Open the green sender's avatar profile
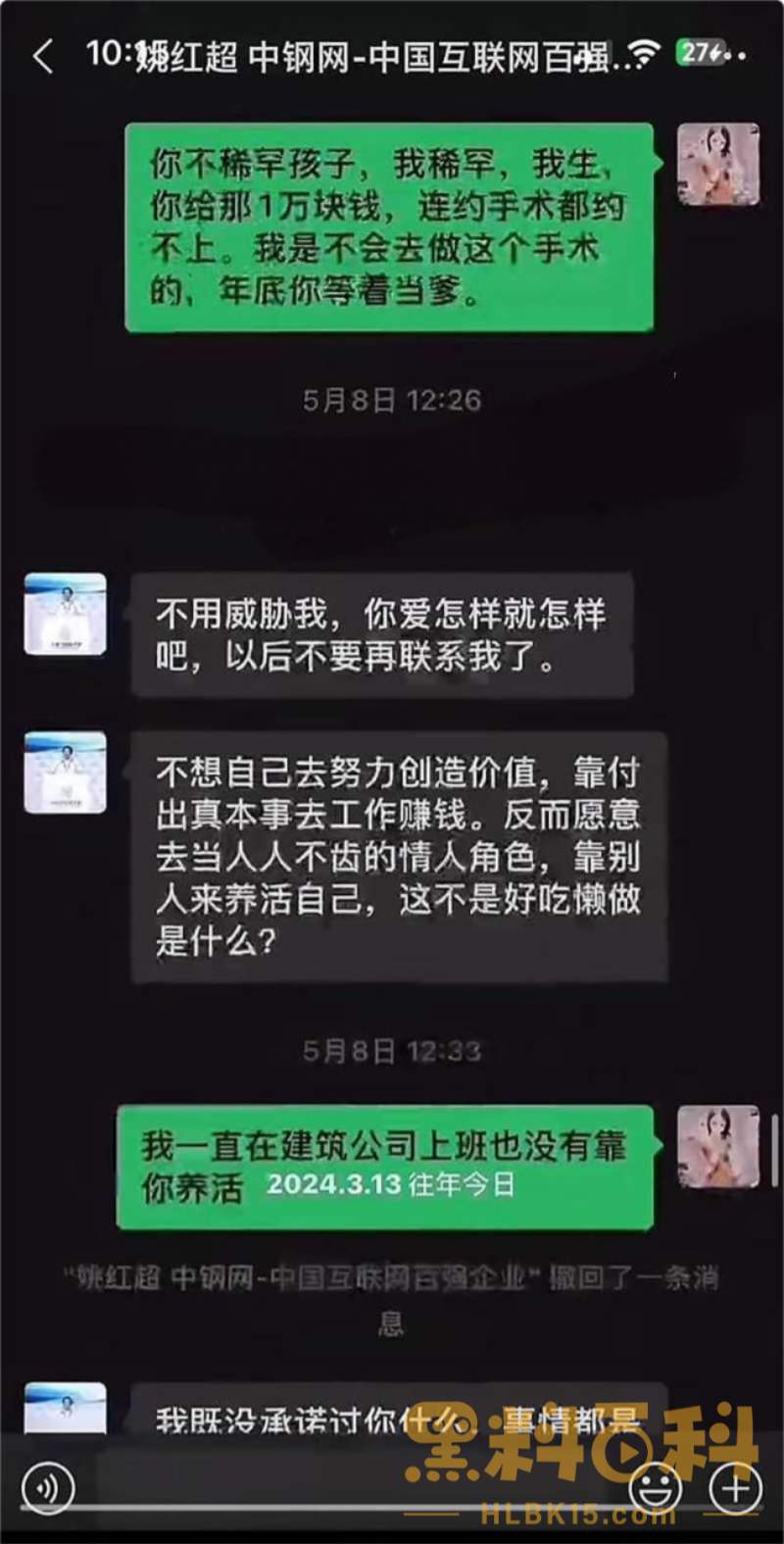 pyautogui.click(x=718, y=165)
